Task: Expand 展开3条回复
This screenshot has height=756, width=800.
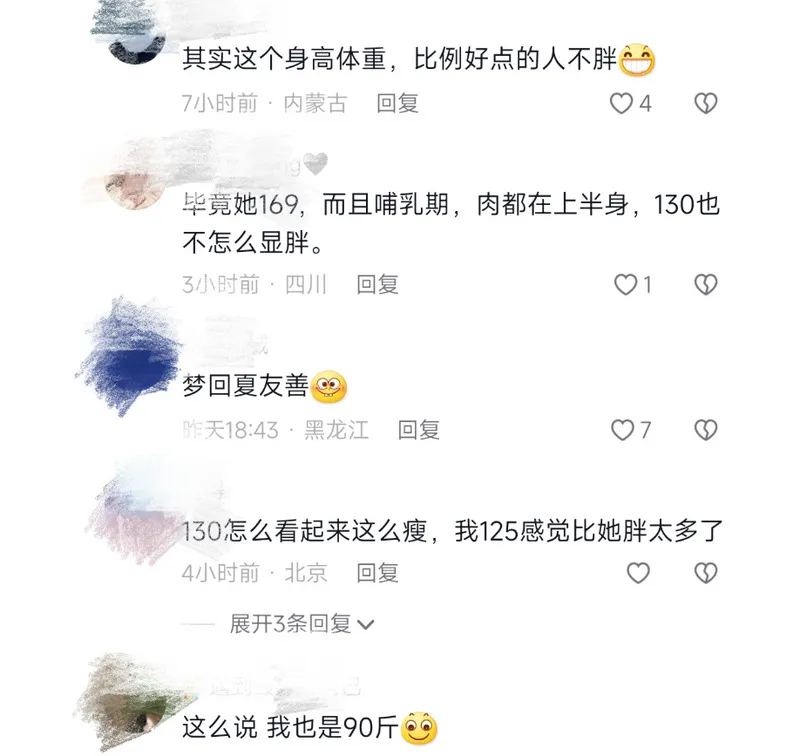Action: coord(300,624)
